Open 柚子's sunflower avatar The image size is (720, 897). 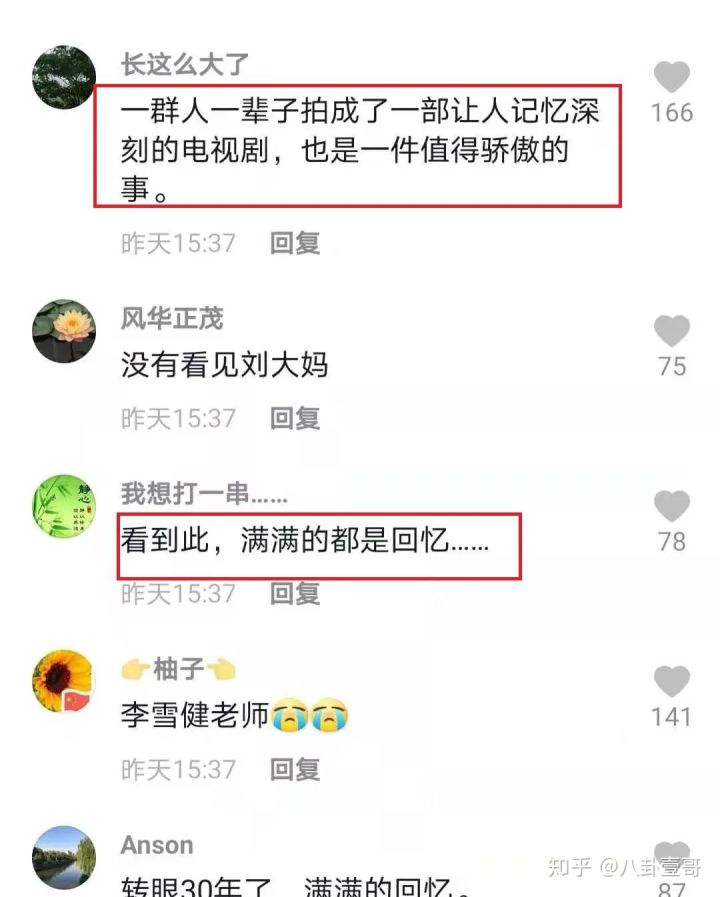coord(64,682)
